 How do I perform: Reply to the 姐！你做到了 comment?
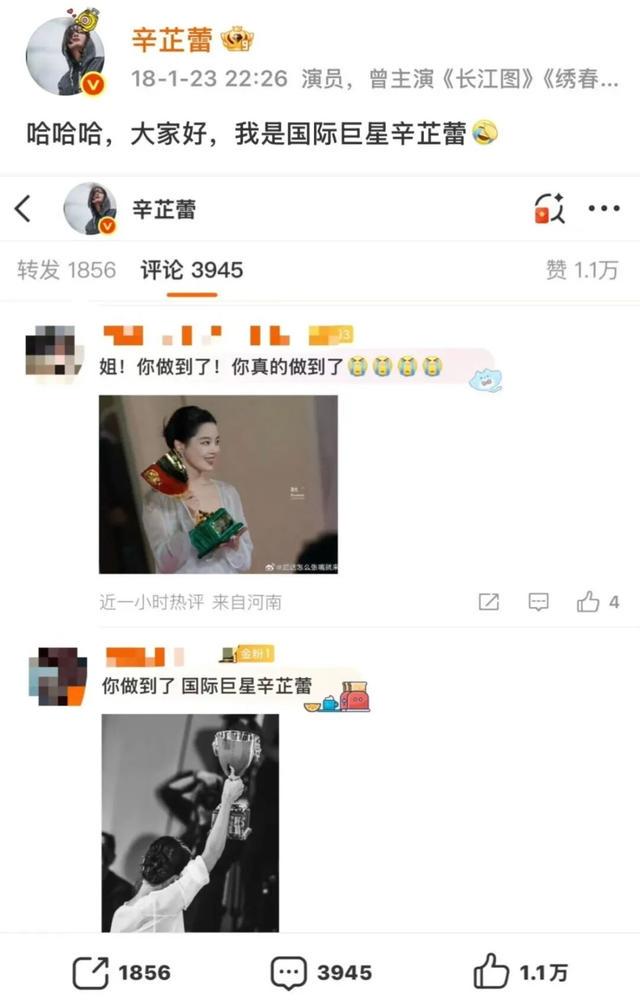(538, 602)
